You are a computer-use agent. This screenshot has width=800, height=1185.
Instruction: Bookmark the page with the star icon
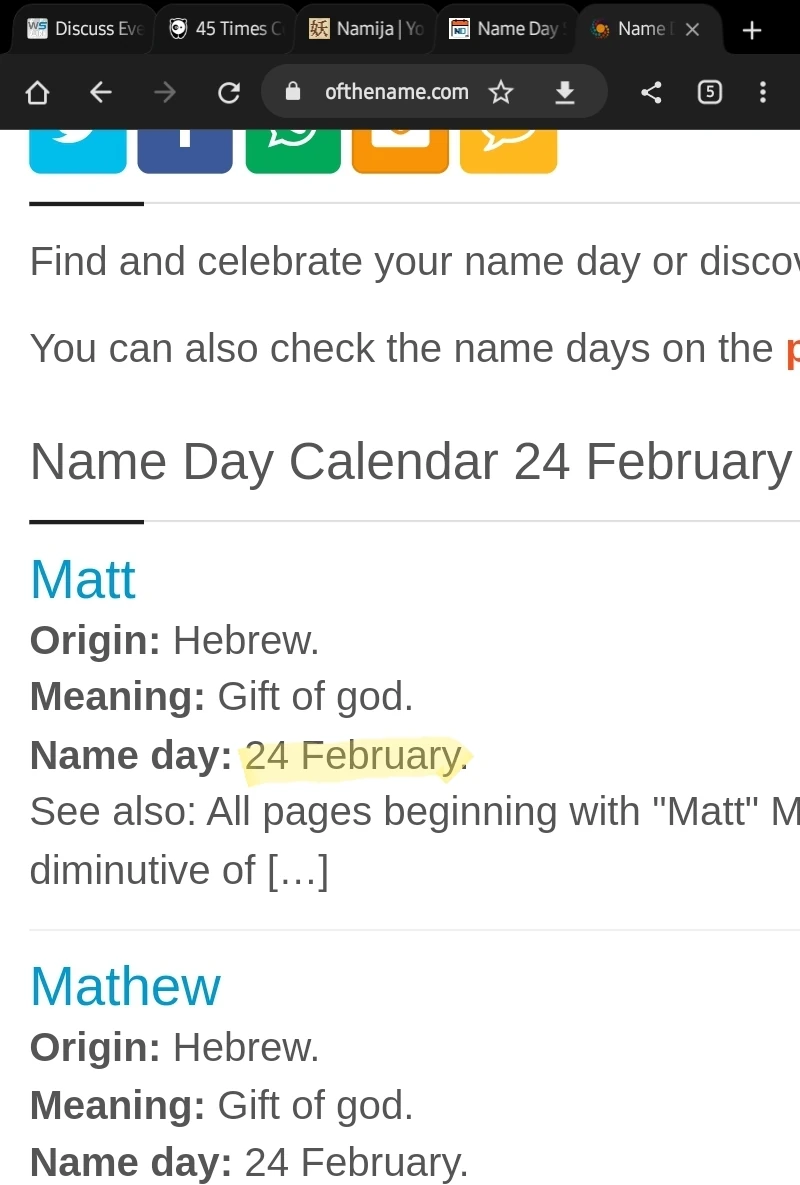click(501, 91)
